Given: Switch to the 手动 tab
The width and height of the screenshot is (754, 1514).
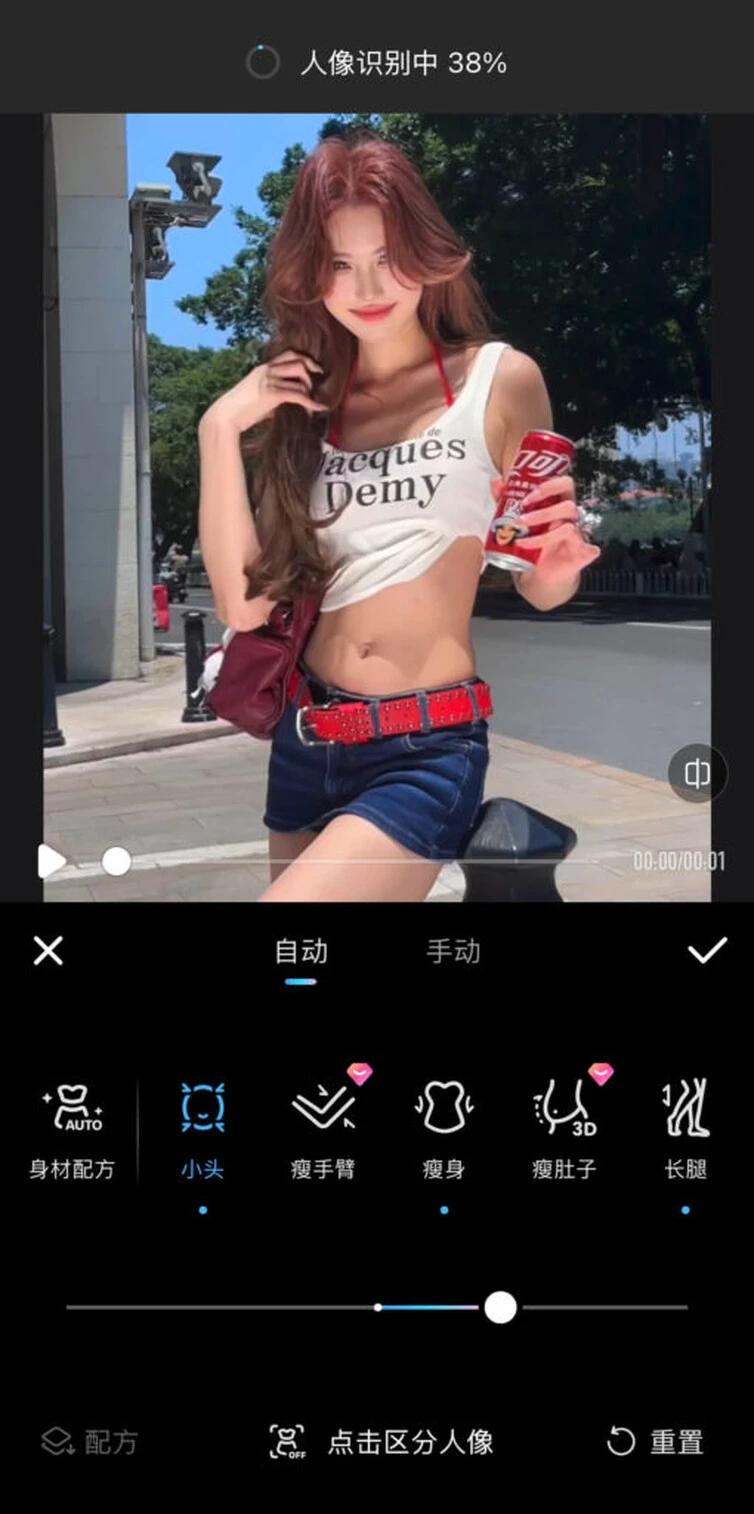Looking at the screenshot, I should (453, 951).
